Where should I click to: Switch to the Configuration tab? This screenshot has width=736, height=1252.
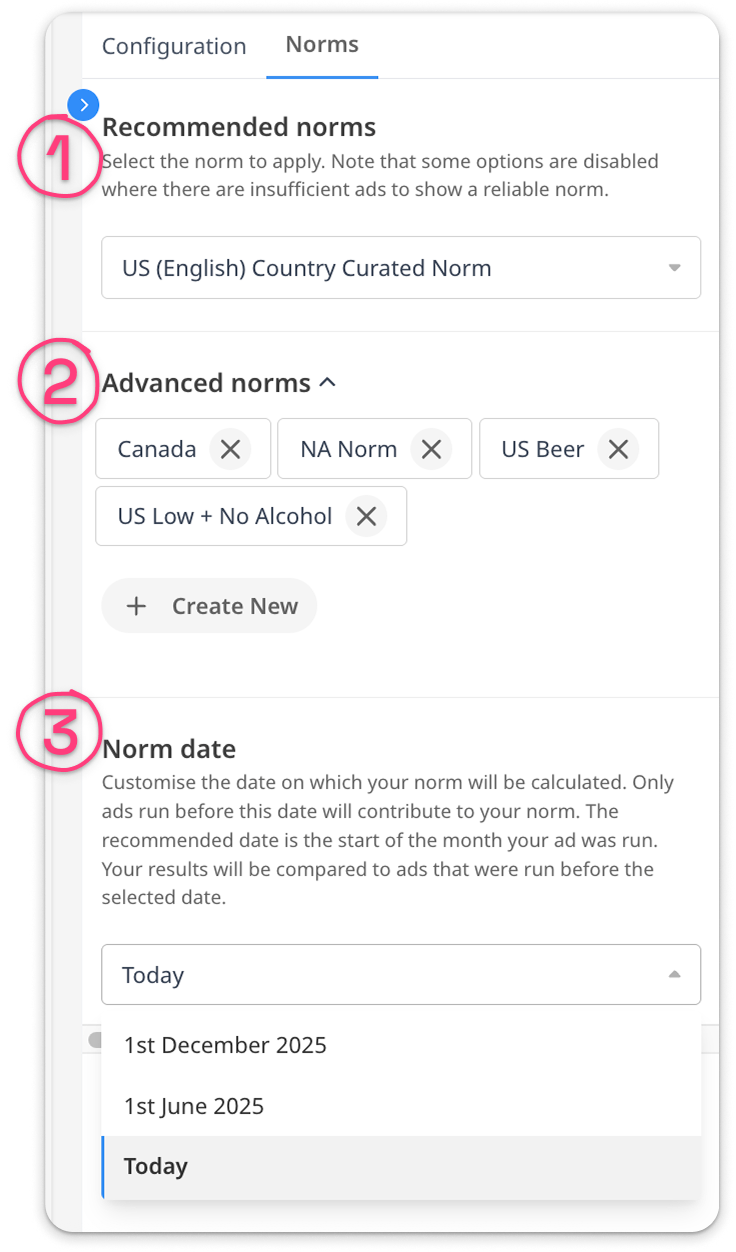click(x=174, y=46)
